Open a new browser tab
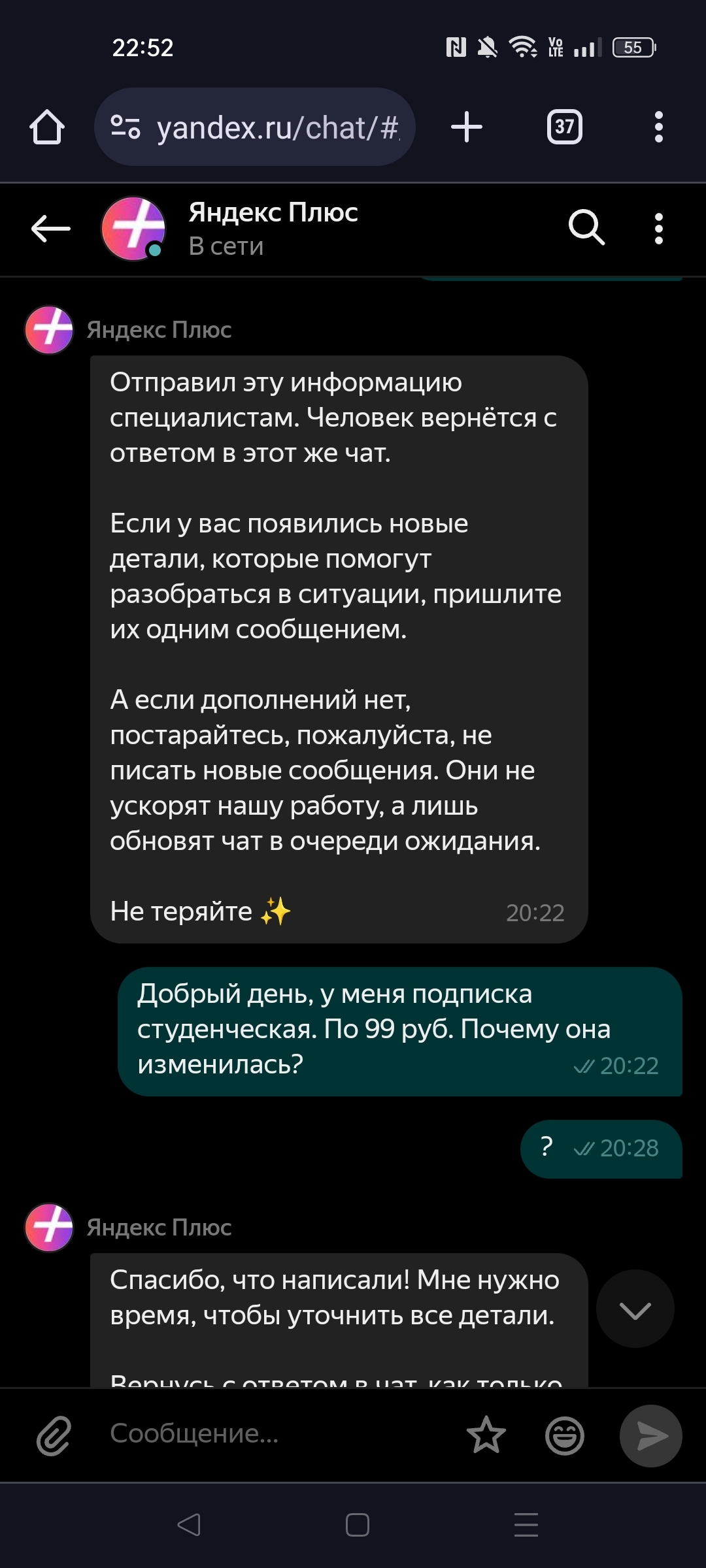Viewport: 706px width, 1568px height. [x=467, y=127]
